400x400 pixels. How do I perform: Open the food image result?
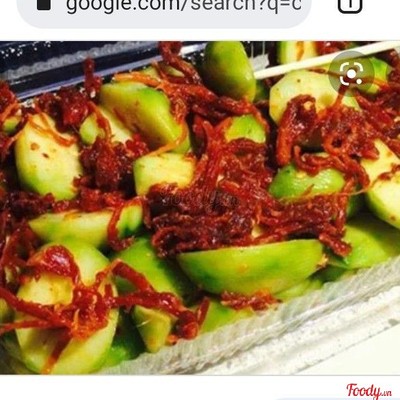point(200,208)
